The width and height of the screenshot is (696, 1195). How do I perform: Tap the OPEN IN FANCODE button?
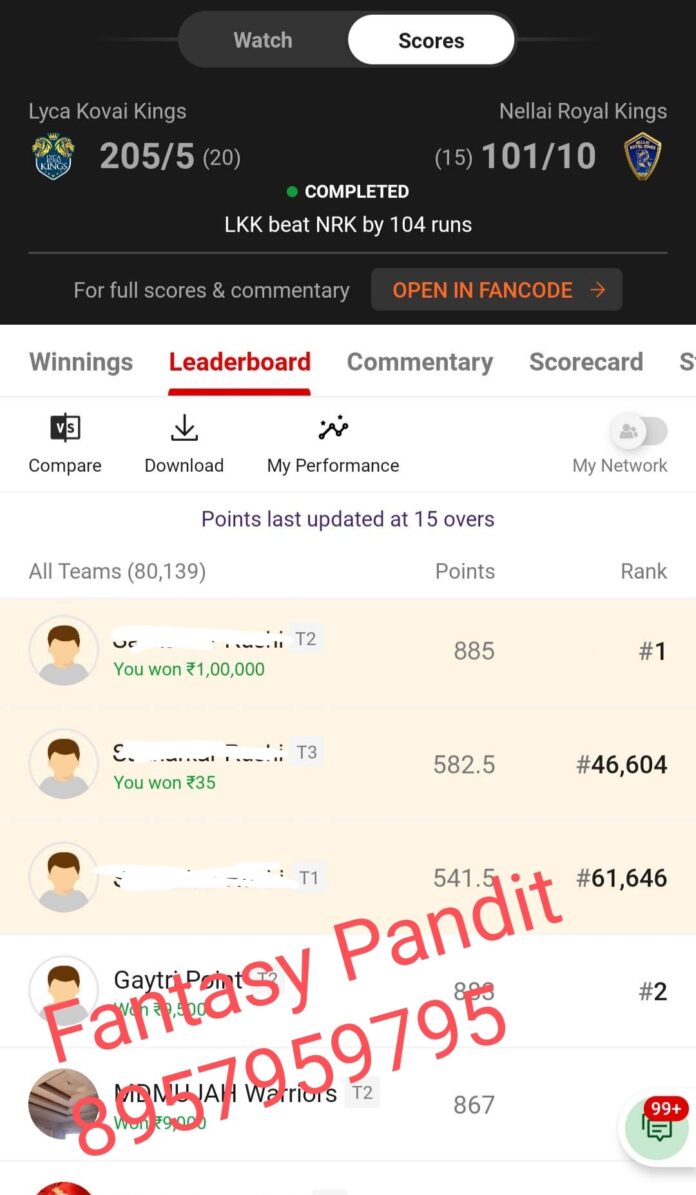497,290
